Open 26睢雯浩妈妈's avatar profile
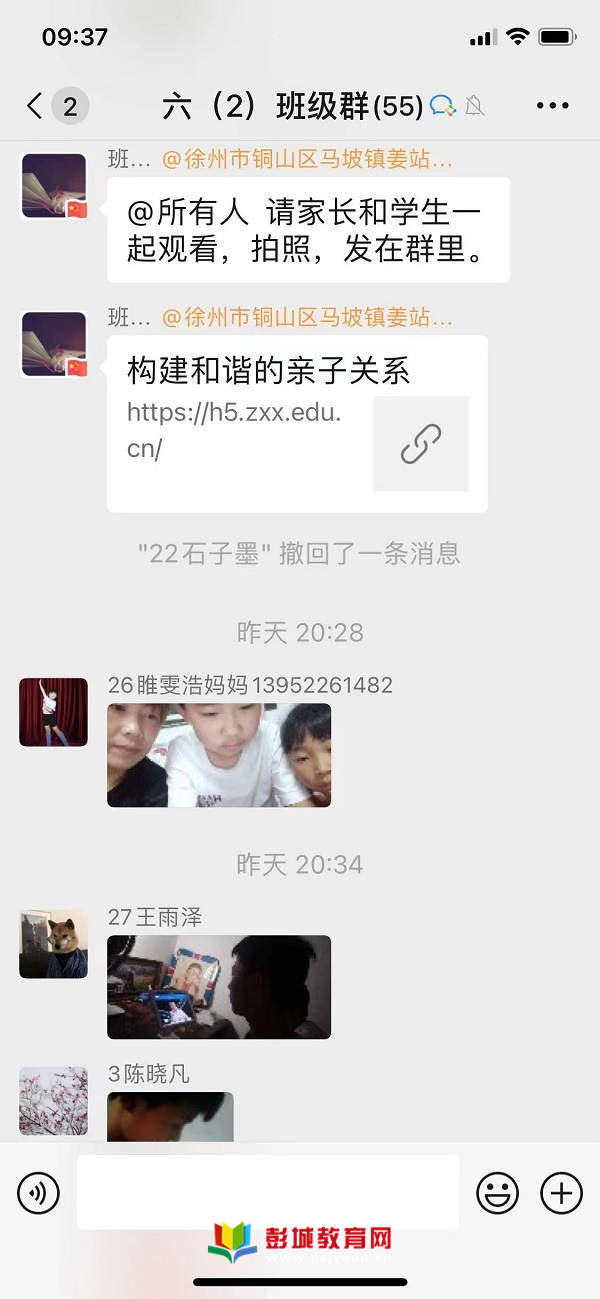The image size is (600, 1299). point(53,712)
